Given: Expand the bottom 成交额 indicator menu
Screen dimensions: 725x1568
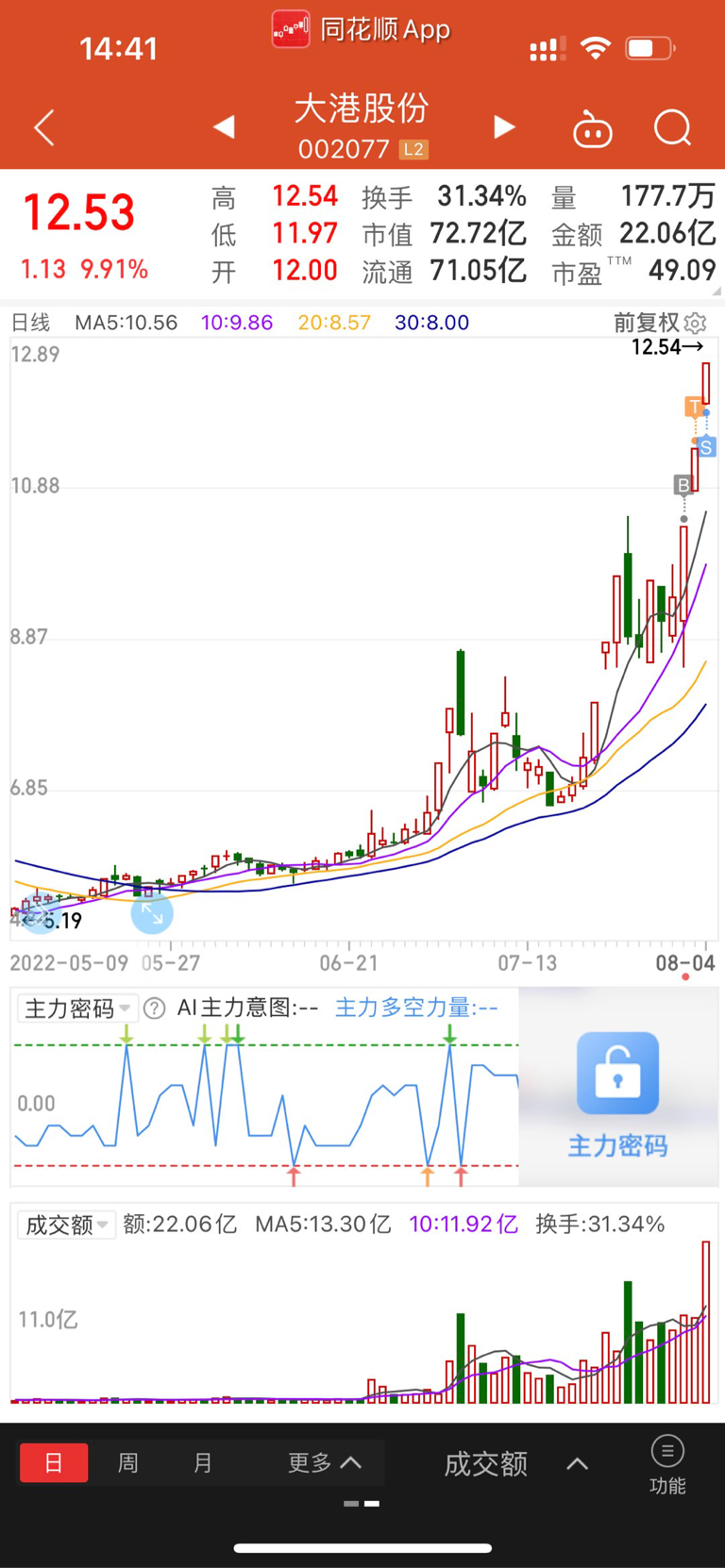Looking at the screenshot, I should (515, 1463).
